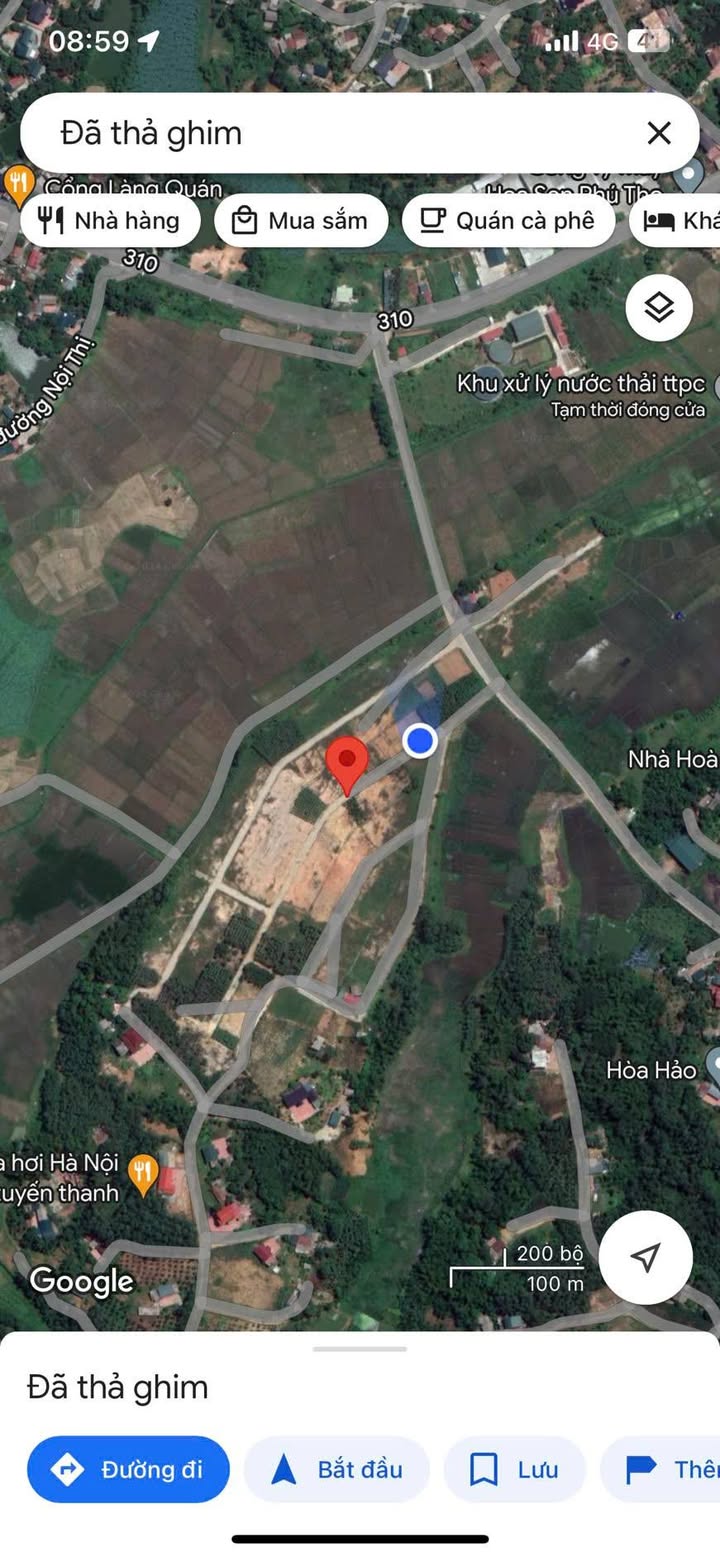The width and height of the screenshot is (720, 1557).
Task: Select the Nhà hàng chip
Action: click(x=109, y=220)
